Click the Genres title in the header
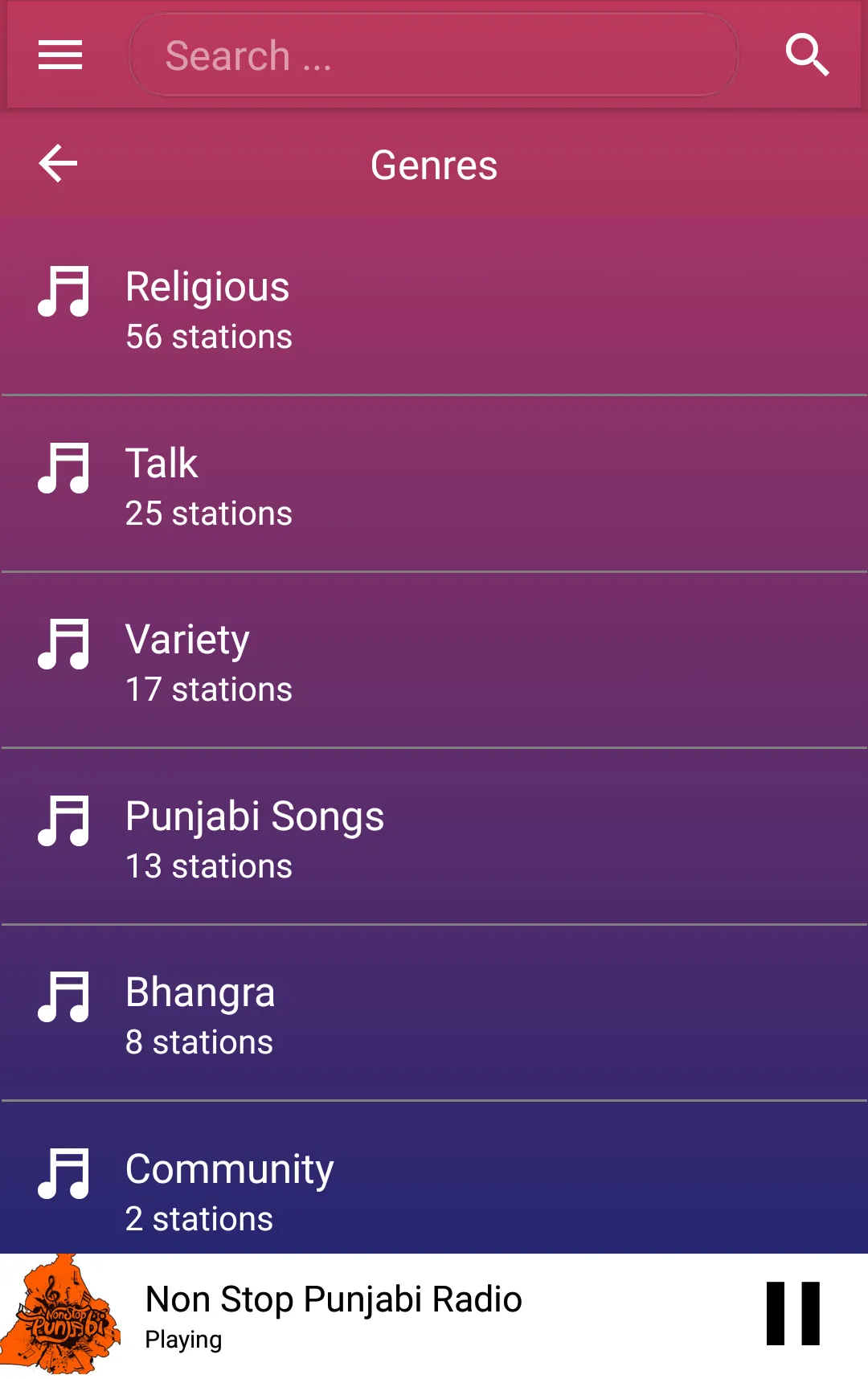Screen dimensions: 868x1379 click(x=434, y=163)
